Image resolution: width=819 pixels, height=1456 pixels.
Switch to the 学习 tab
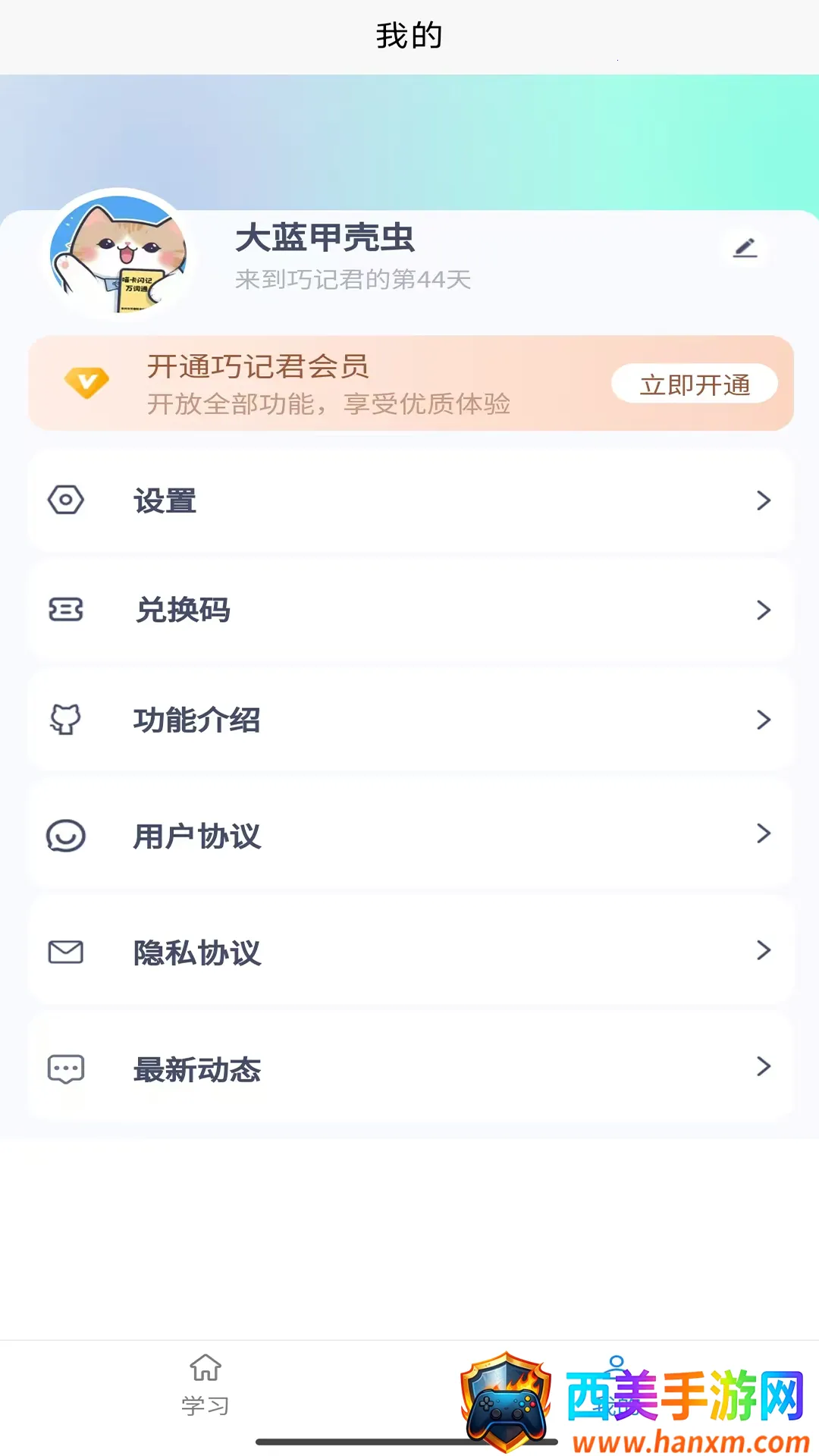coord(205,1385)
